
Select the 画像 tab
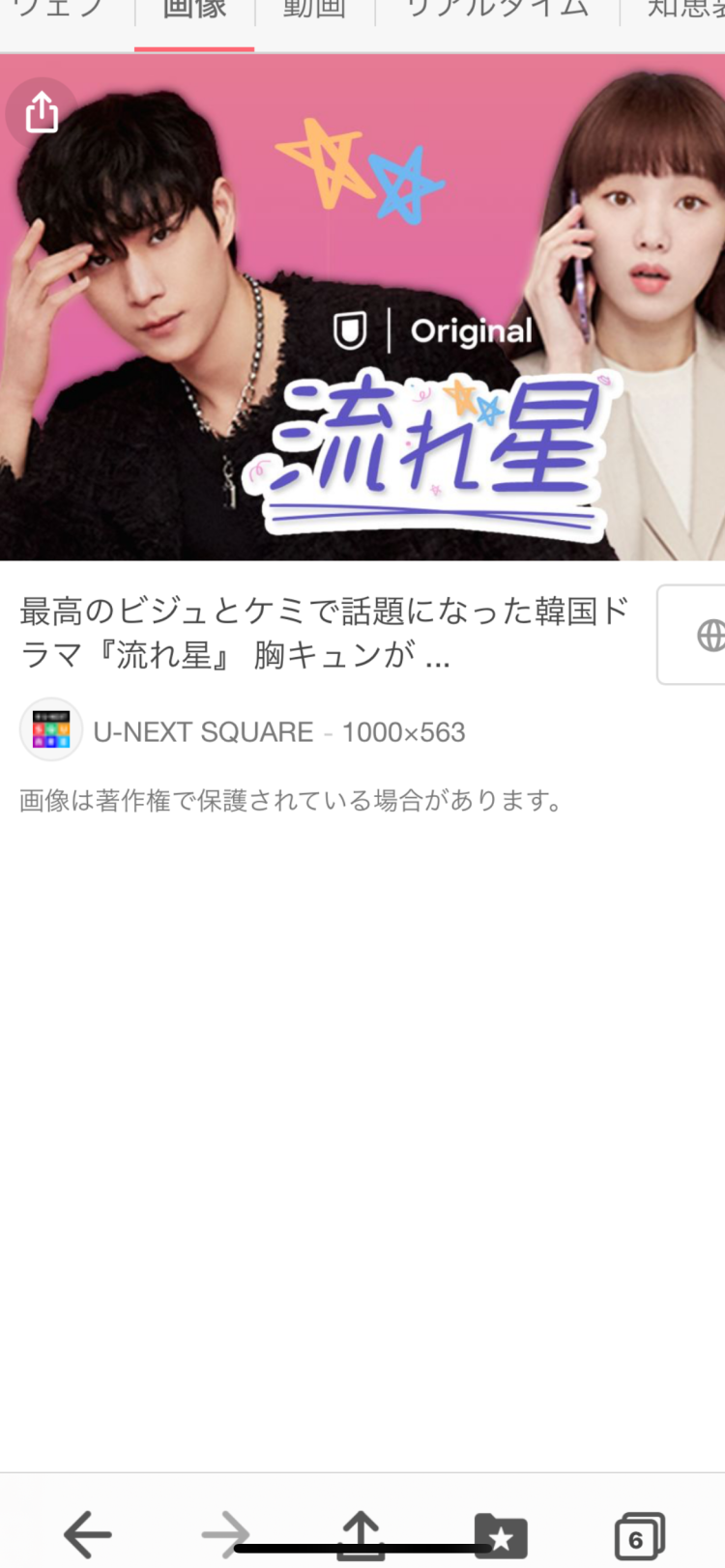click(x=194, y=10)
